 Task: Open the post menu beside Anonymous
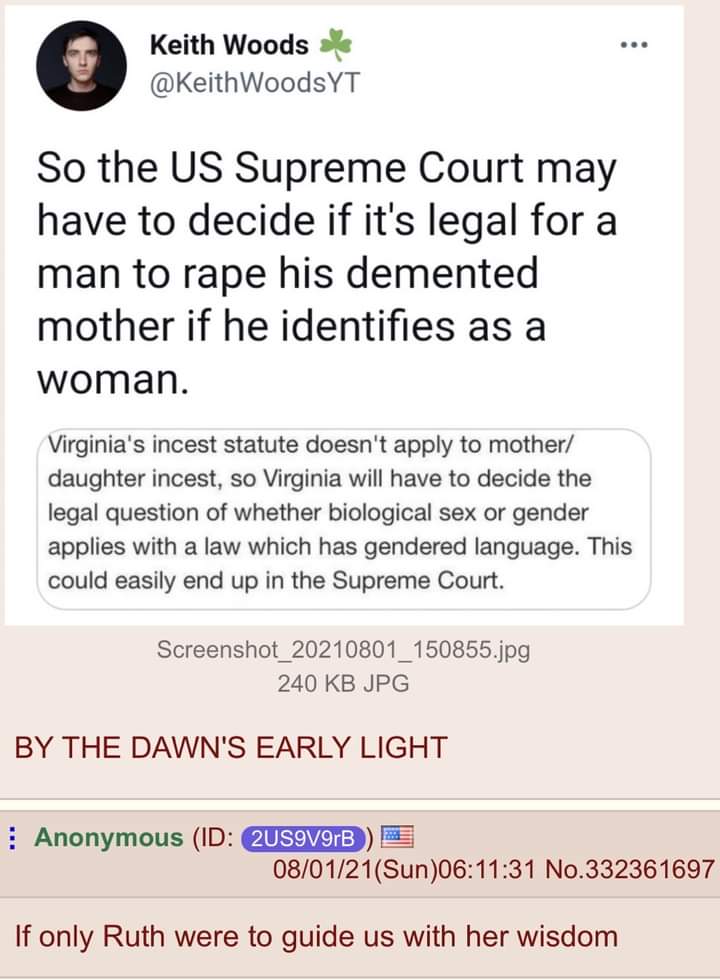click(x=11, y=838)
